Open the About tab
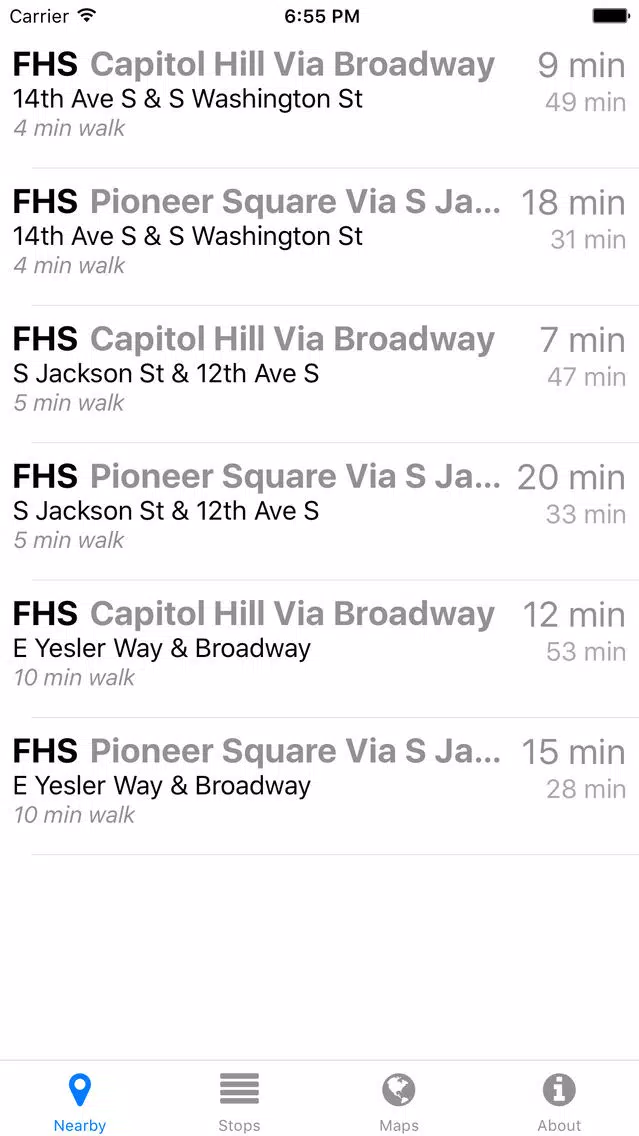Viewport: 639px width, 1136px height. click(559, 1100)
